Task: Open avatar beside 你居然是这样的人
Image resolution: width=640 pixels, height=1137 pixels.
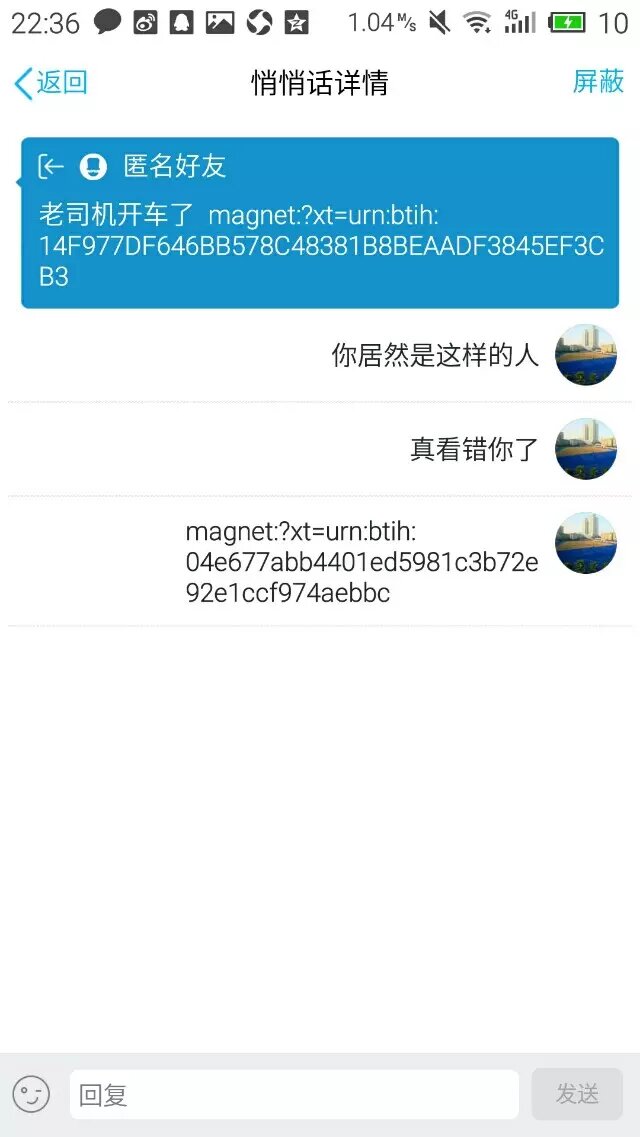Action: point(586,355)
